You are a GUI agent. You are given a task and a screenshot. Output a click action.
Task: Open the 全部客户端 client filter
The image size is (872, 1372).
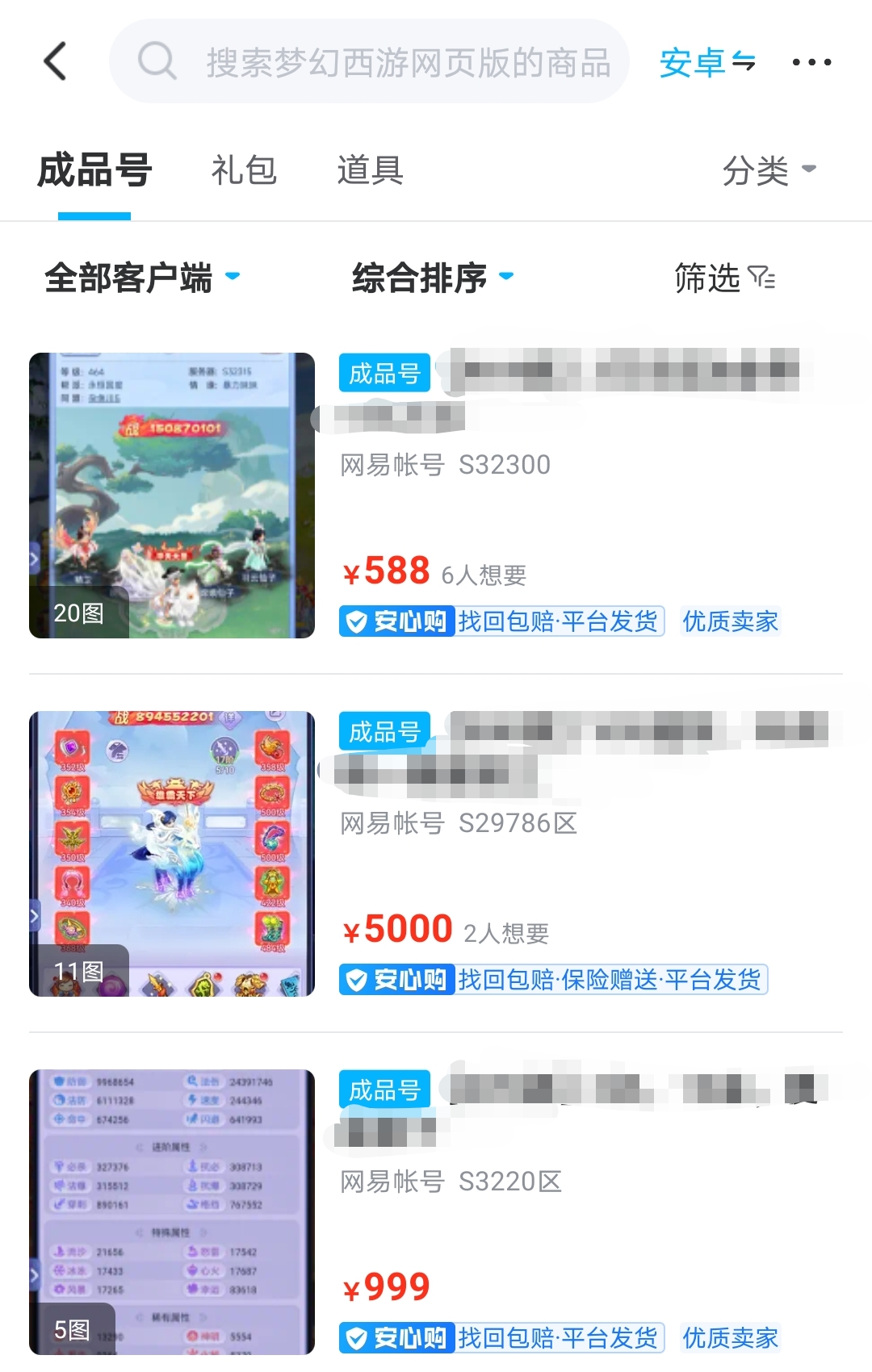[x=142, y=278]
